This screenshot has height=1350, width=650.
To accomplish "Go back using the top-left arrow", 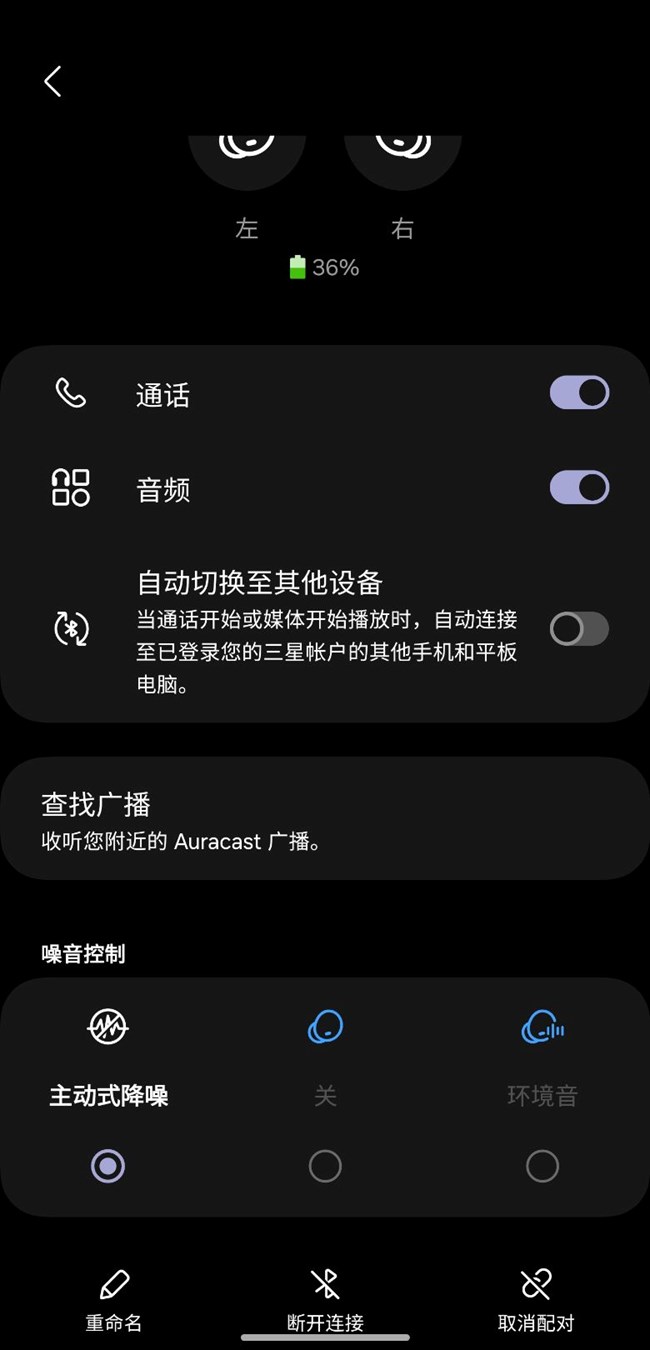I will (53, 82).
